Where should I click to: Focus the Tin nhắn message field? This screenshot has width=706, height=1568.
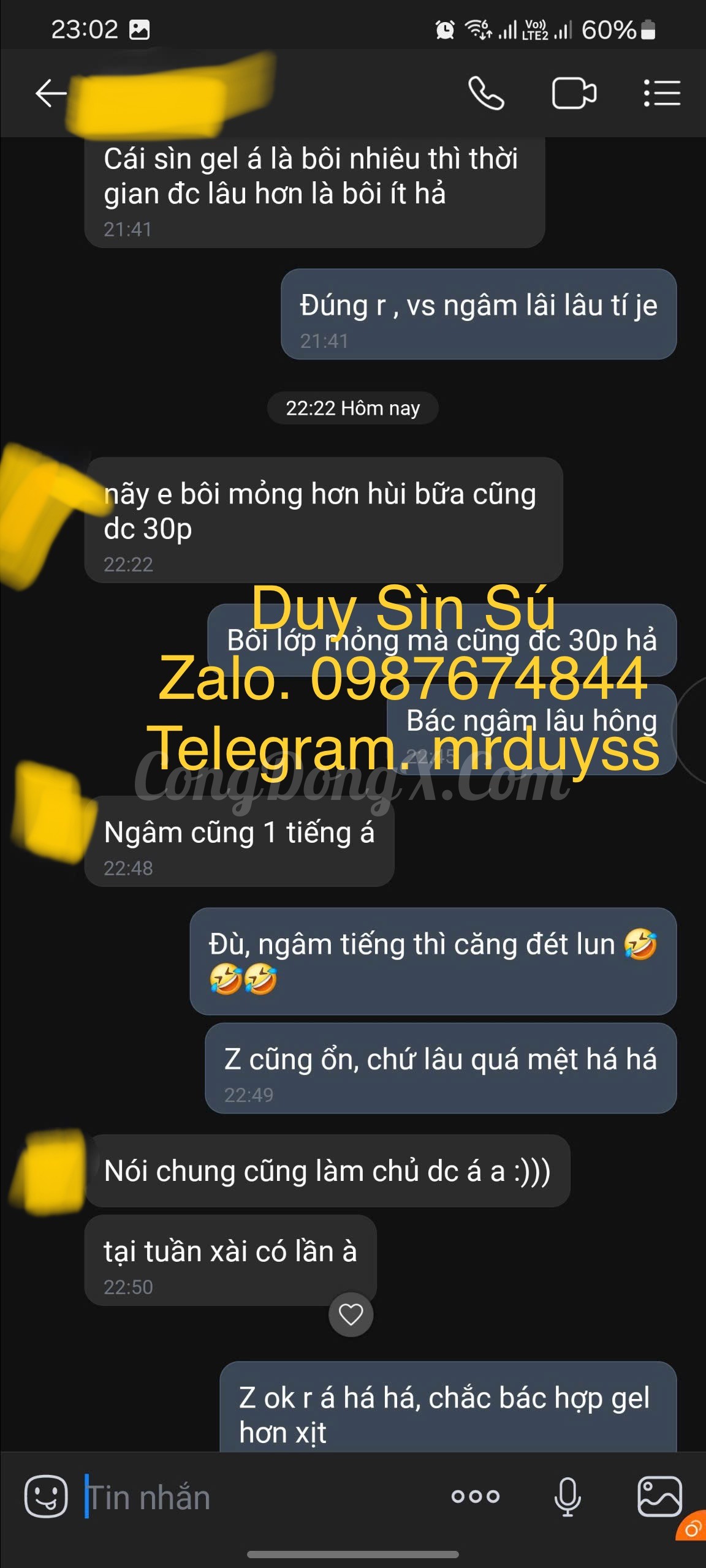click(x=257, y=1497)
